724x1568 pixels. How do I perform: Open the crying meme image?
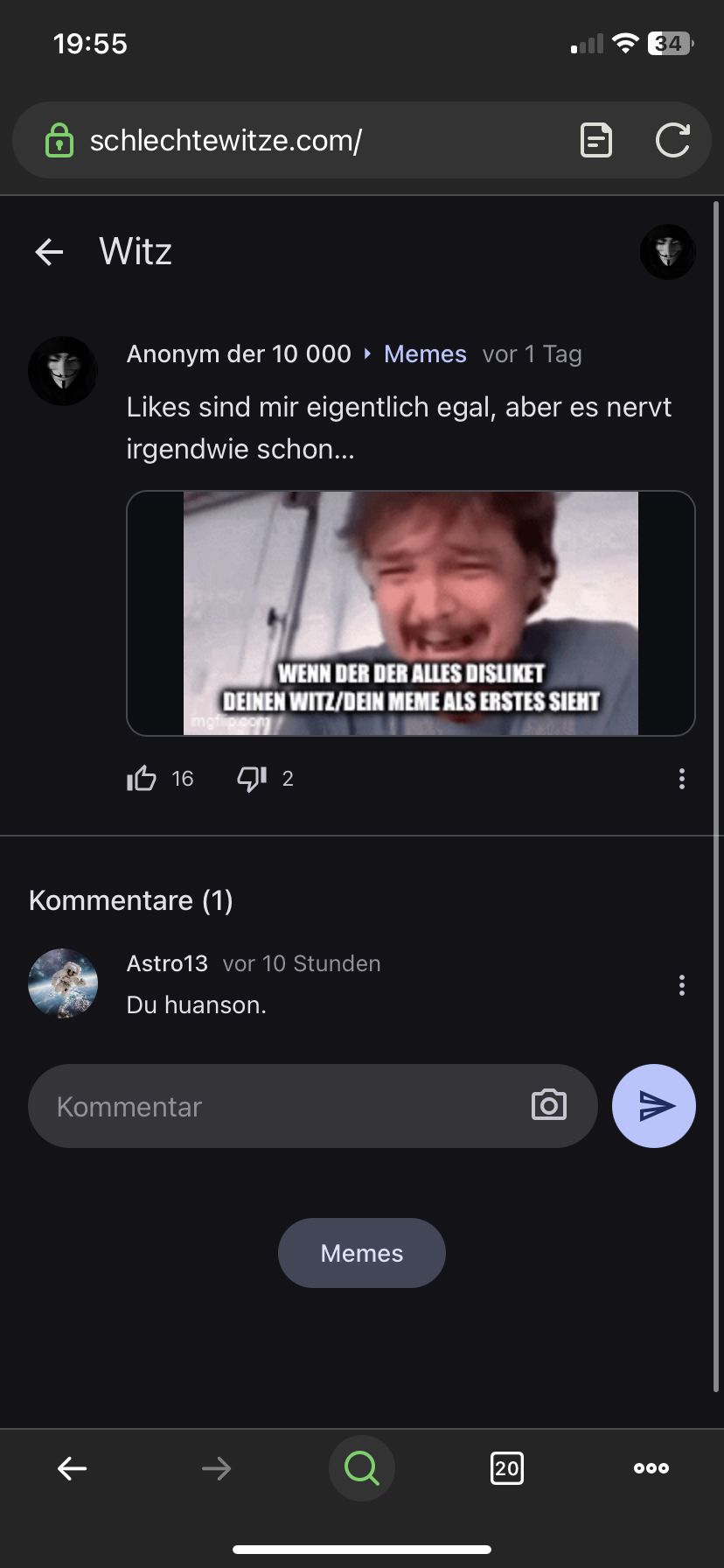(x=410, y=612)
